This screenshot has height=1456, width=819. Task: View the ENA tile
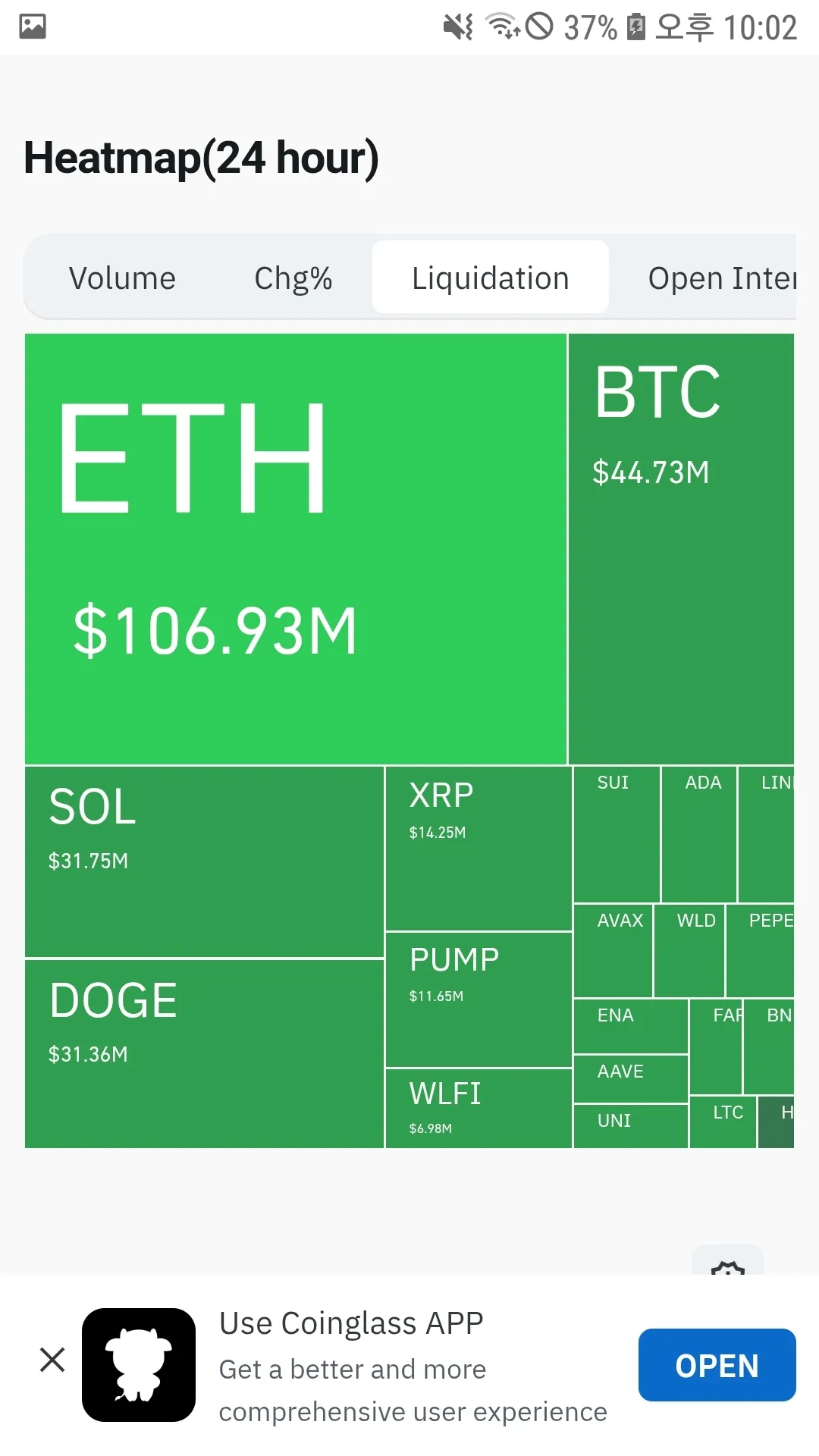tap(630, 1026)
